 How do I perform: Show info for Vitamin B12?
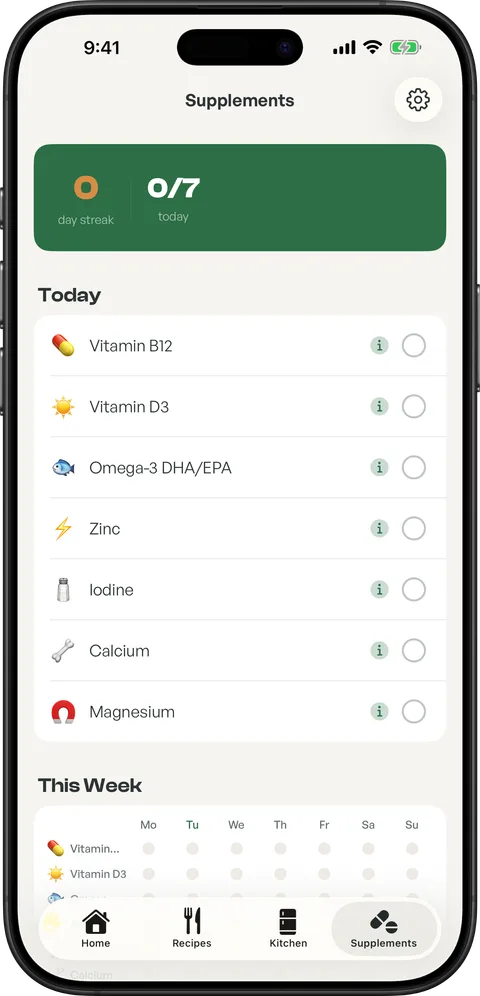380,346
